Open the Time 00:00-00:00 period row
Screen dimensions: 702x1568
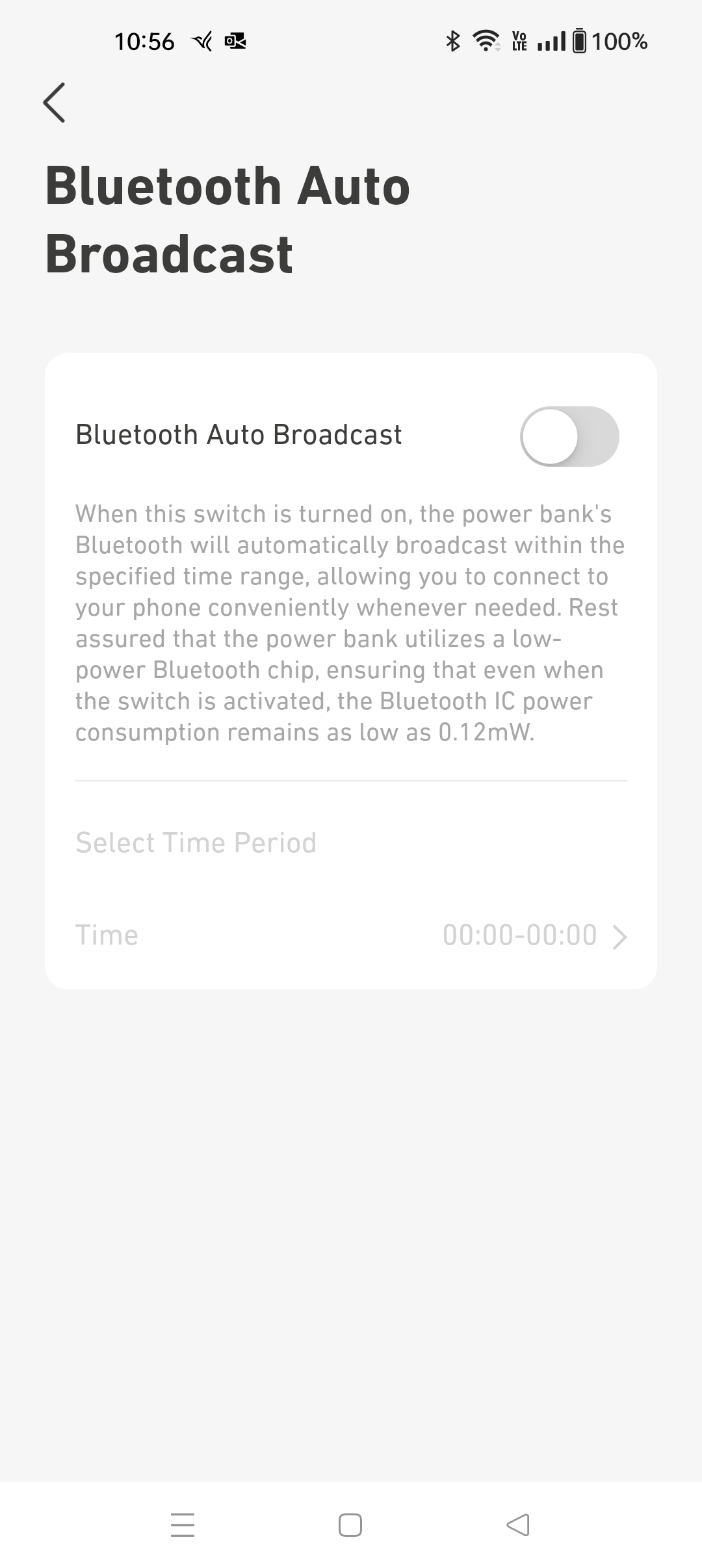(x=351, y=935)
